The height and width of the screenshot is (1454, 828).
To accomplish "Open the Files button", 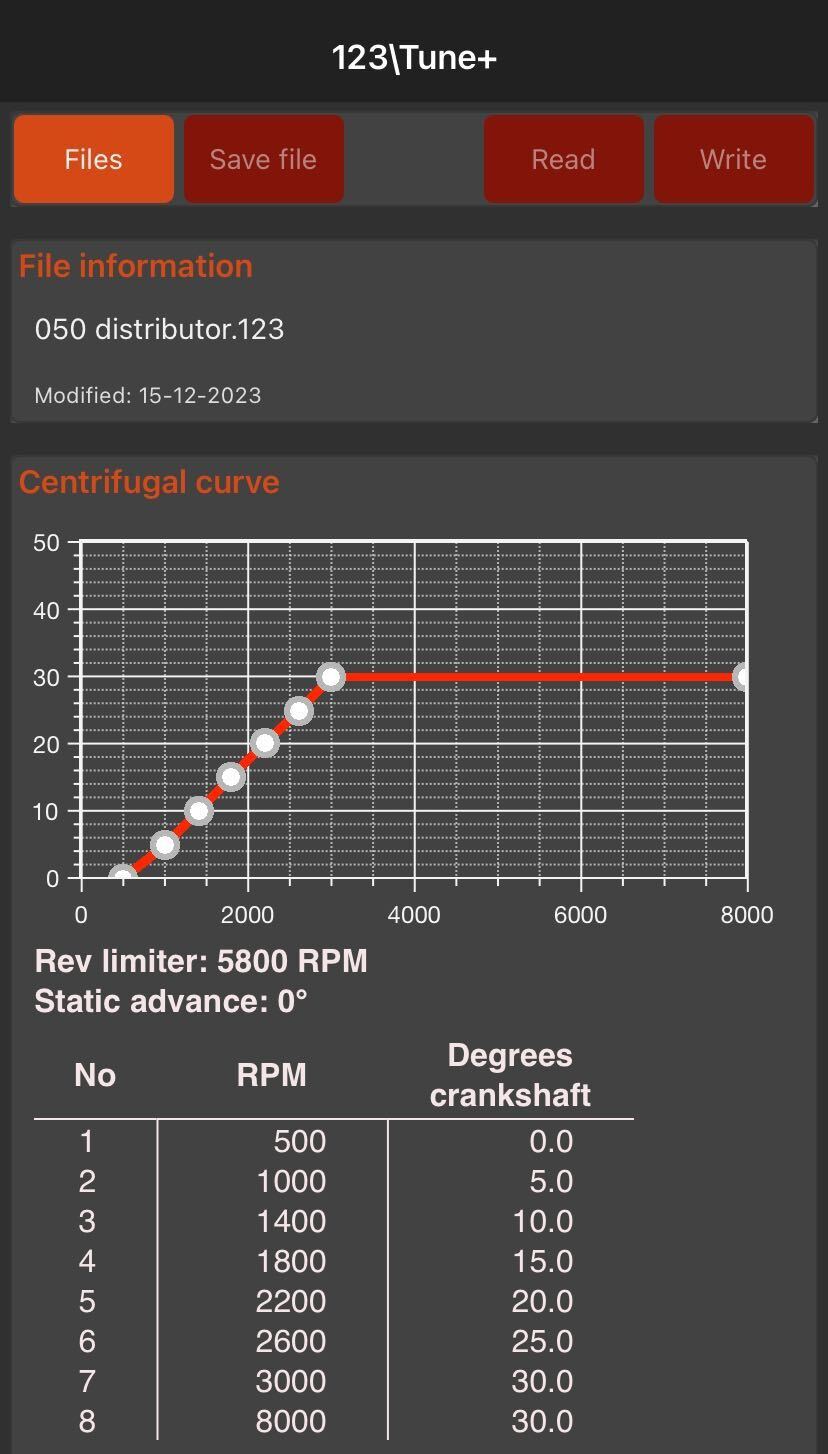I will pos(94,159).
